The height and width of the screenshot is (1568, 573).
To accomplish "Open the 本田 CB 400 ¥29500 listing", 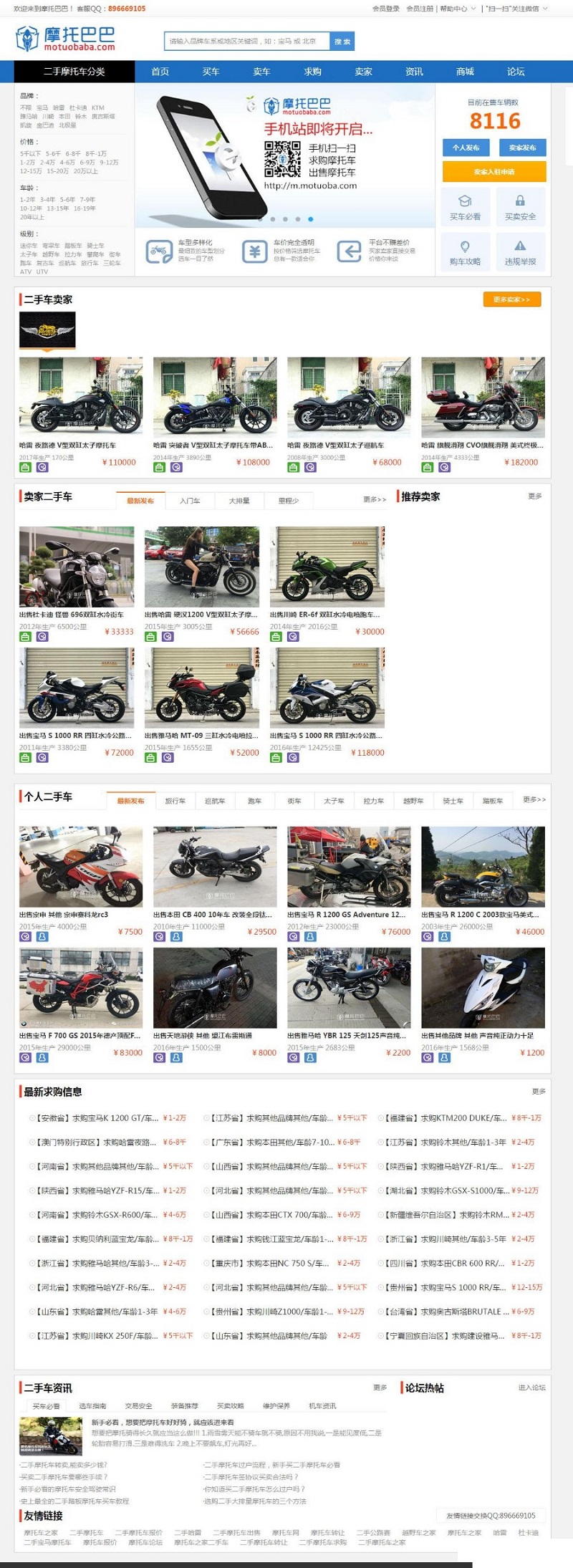I will pyautogui.click(x=215, y=867).
